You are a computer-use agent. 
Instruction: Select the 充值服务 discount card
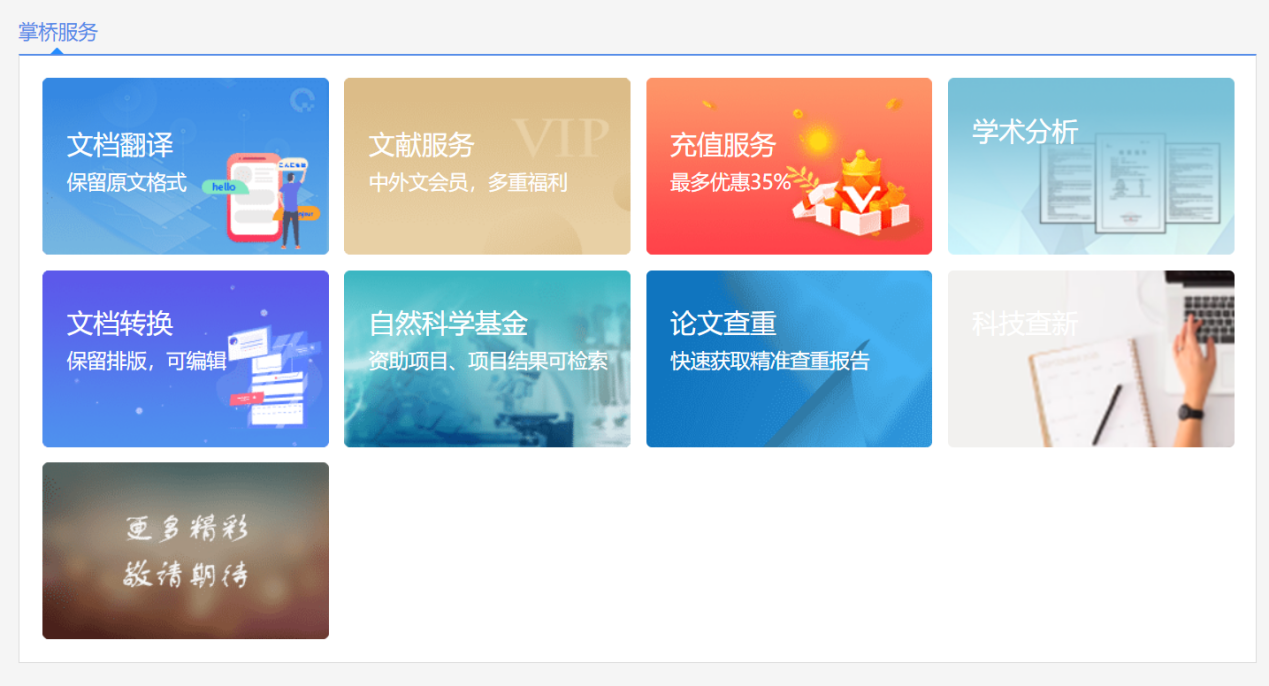click(789, 166)
